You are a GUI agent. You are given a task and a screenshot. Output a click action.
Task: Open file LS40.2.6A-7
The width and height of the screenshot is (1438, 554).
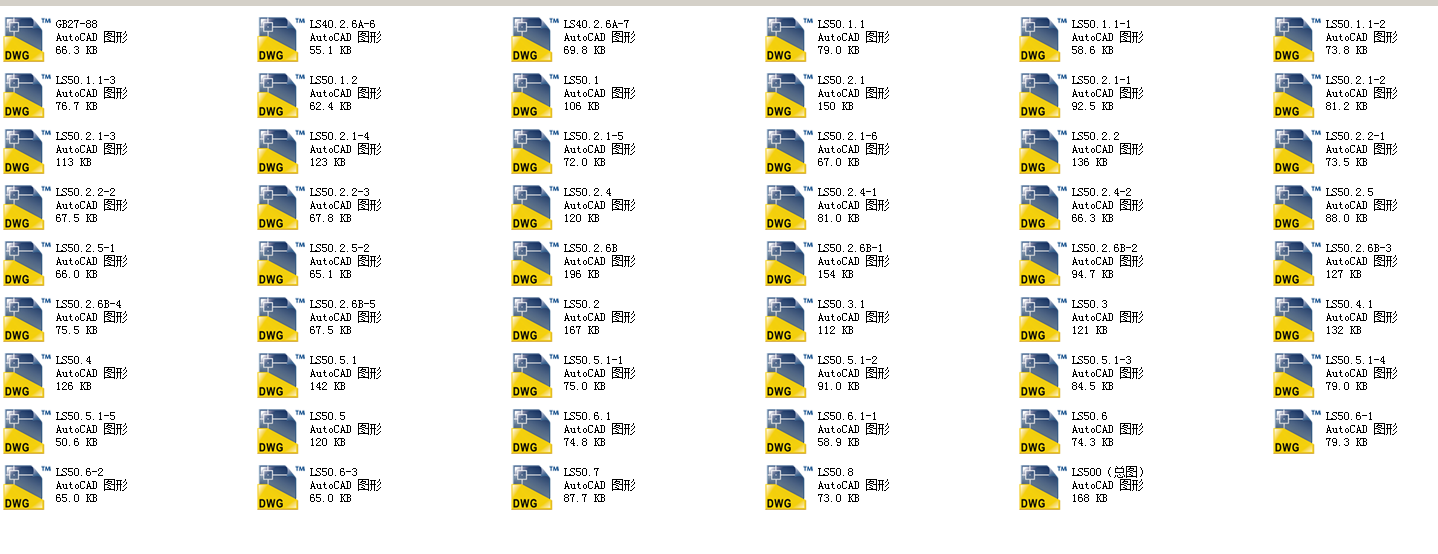533,39
